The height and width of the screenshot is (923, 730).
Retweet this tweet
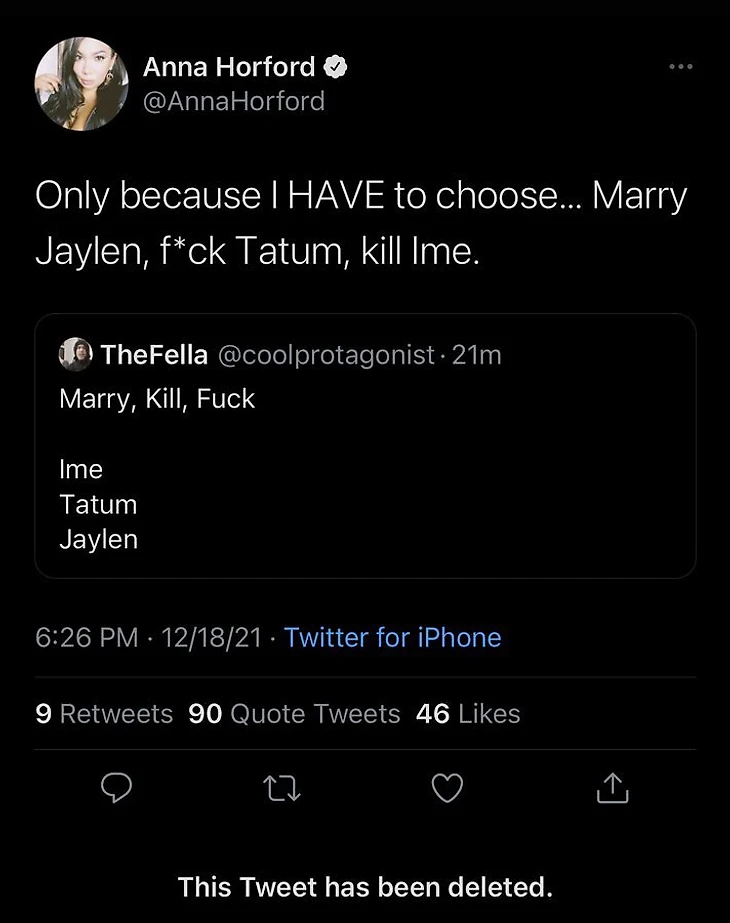pos(281,789)
